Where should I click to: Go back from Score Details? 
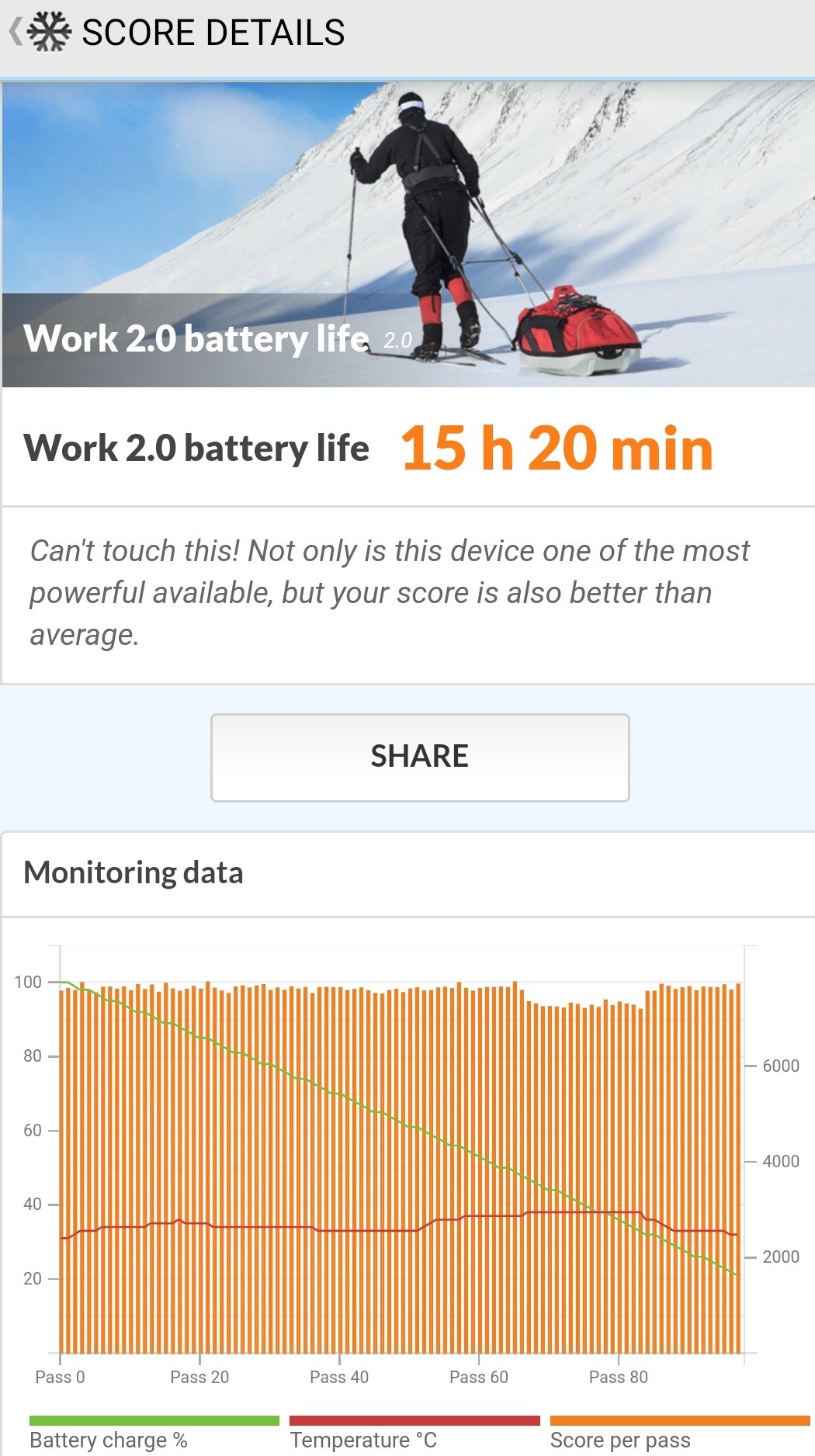[17, 33]
